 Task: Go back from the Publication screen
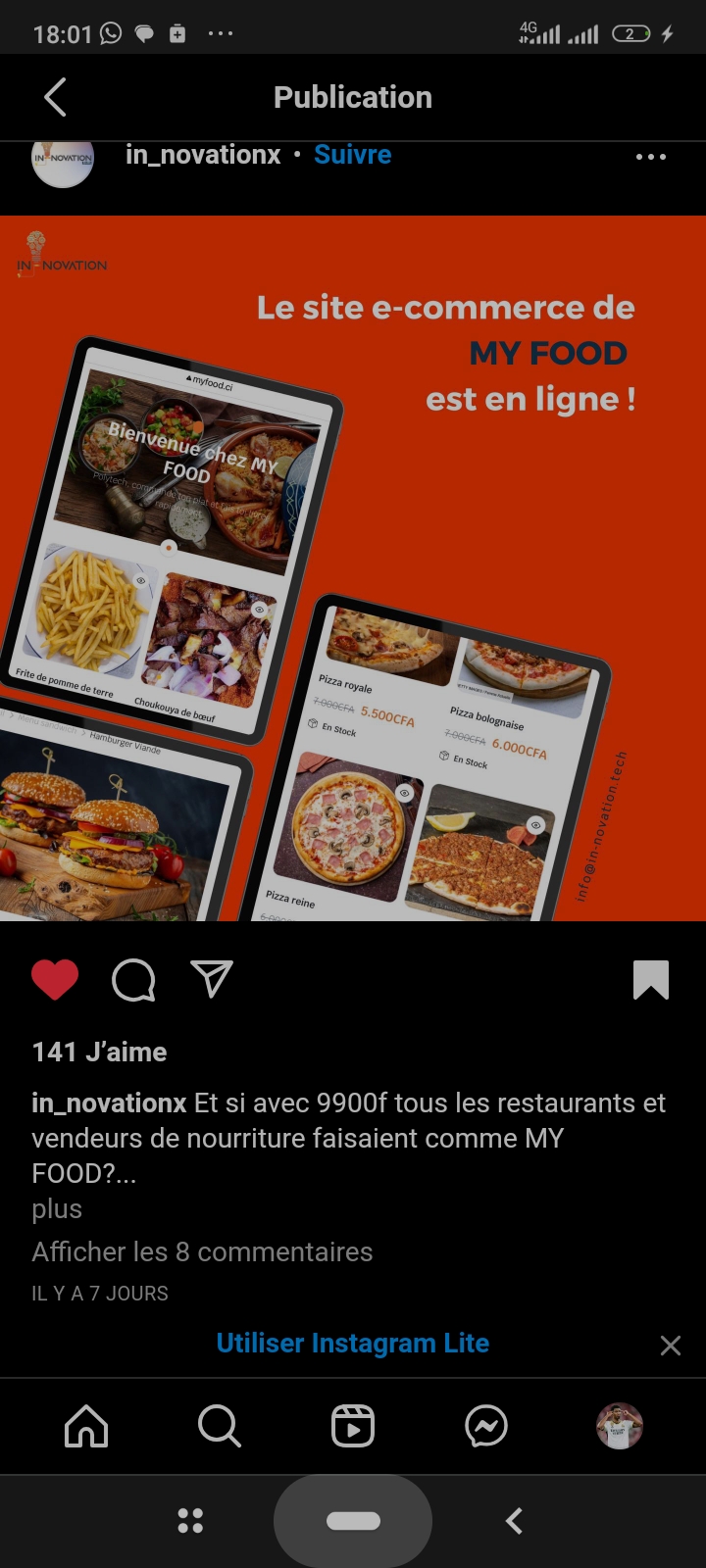(55, 98)
